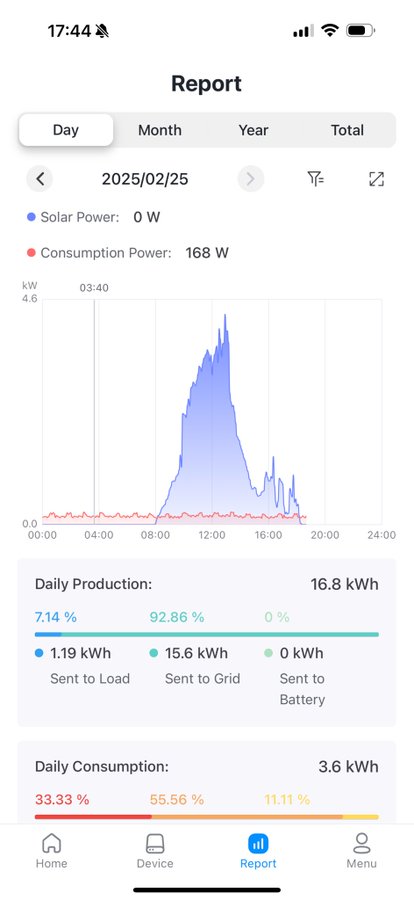Select the Year segment
The width and height of the screenshot is (414, 900).
[253, 130]
